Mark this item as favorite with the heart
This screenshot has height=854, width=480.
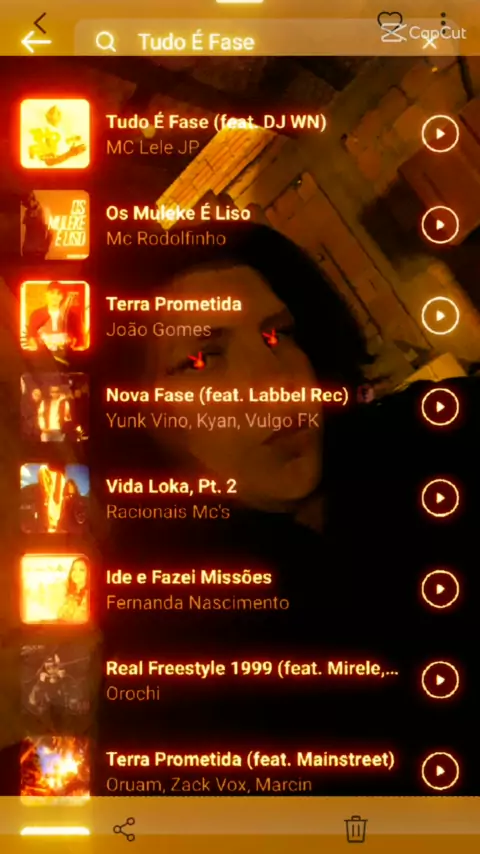[390, 21]
